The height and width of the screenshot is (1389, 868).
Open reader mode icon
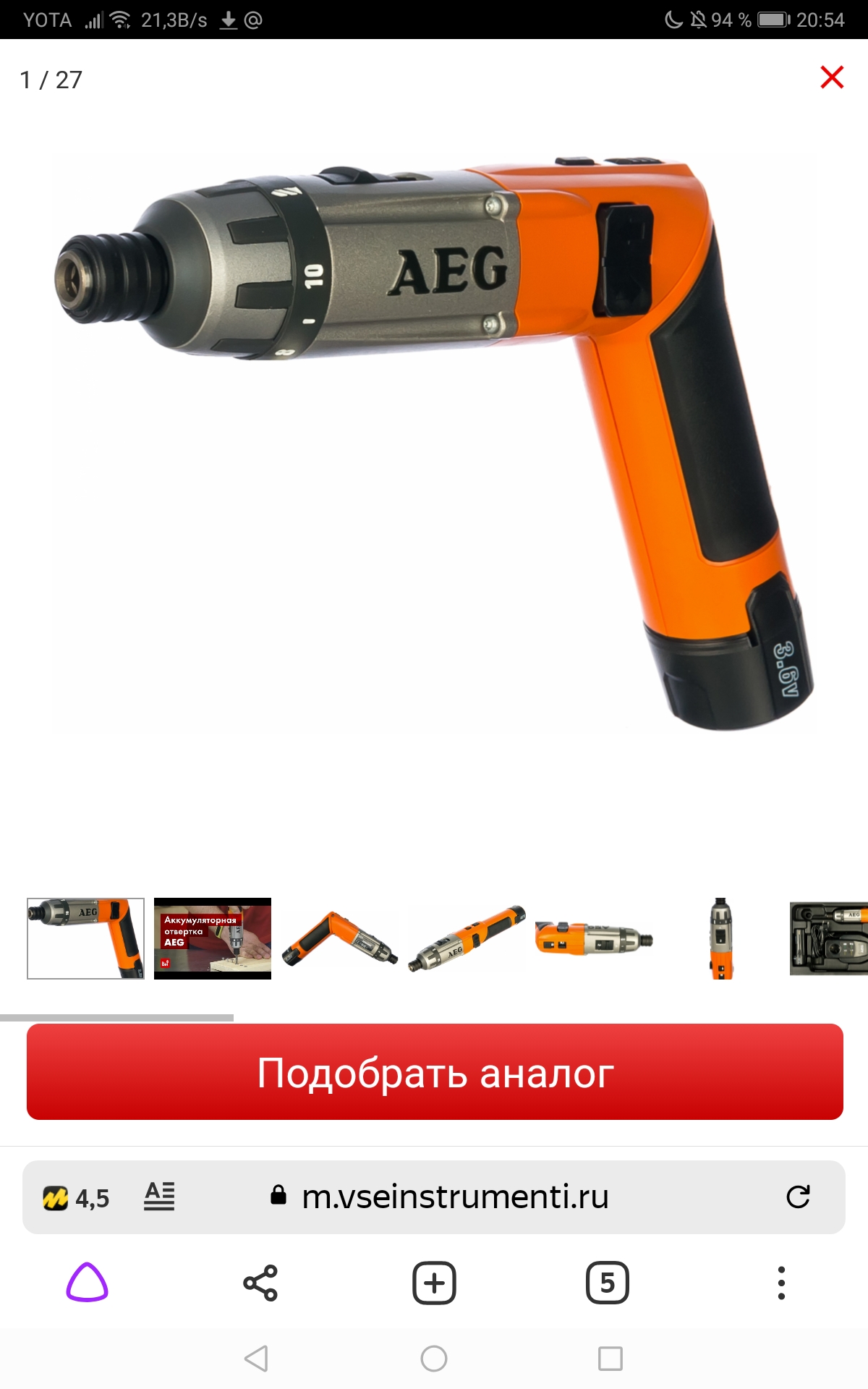coord(159,1197)
